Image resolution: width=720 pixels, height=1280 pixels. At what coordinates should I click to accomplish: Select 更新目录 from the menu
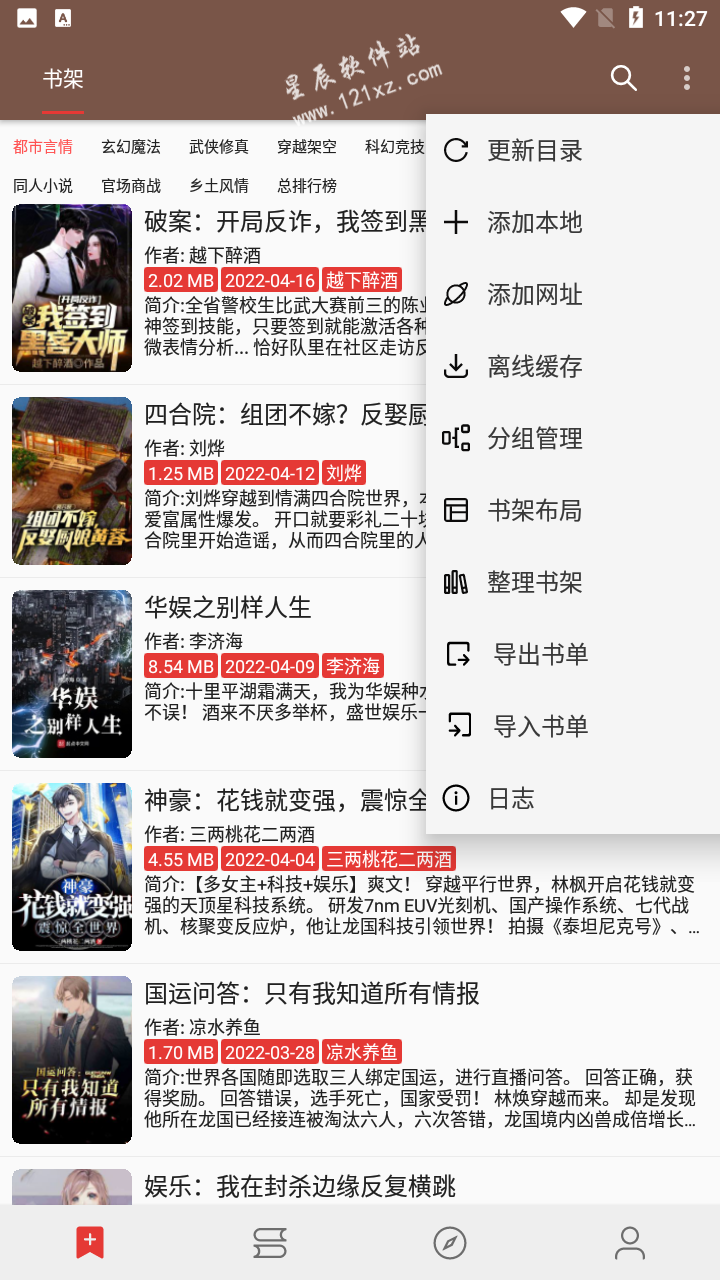tap(573, 150)
